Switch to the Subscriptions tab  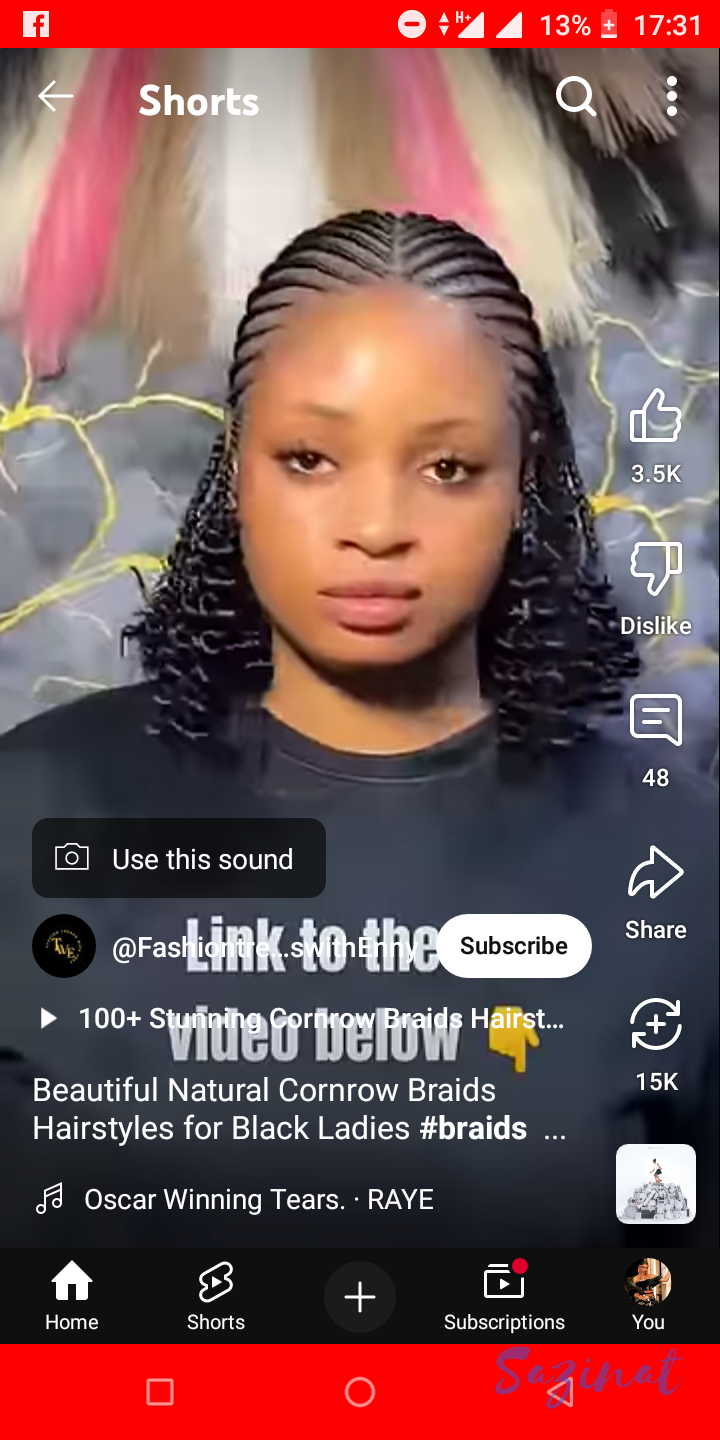(504, 1296)
